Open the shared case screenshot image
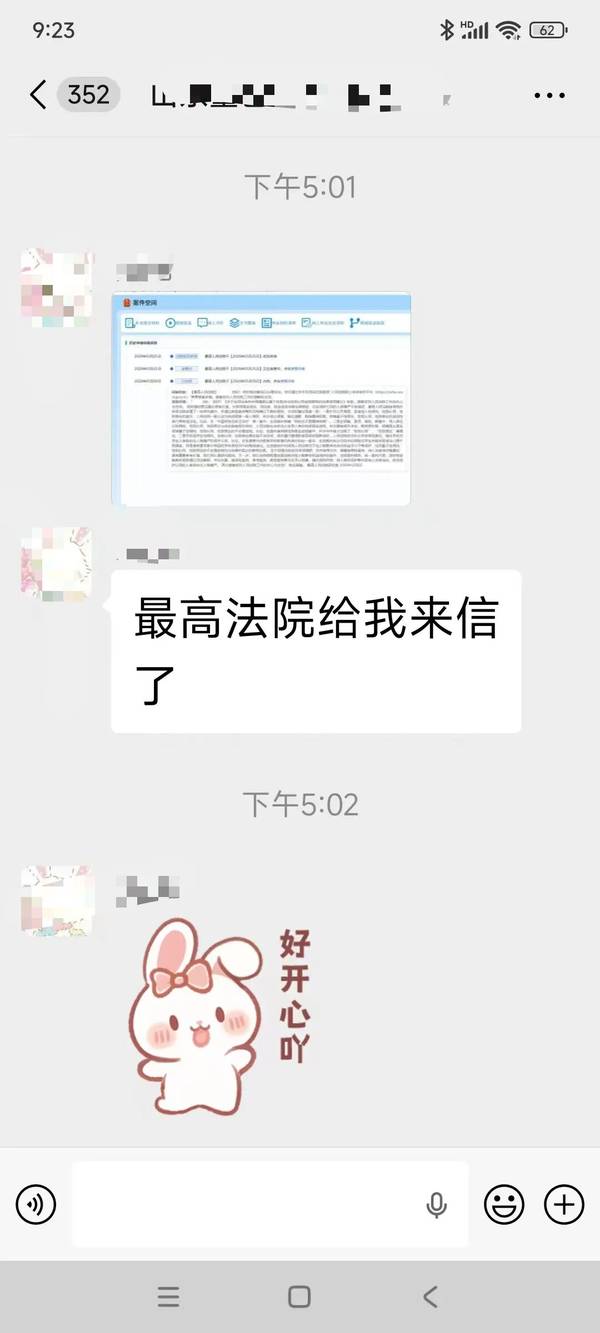Image resolution: width=600 pixels, height=1333 pixels. coord(260,398)
